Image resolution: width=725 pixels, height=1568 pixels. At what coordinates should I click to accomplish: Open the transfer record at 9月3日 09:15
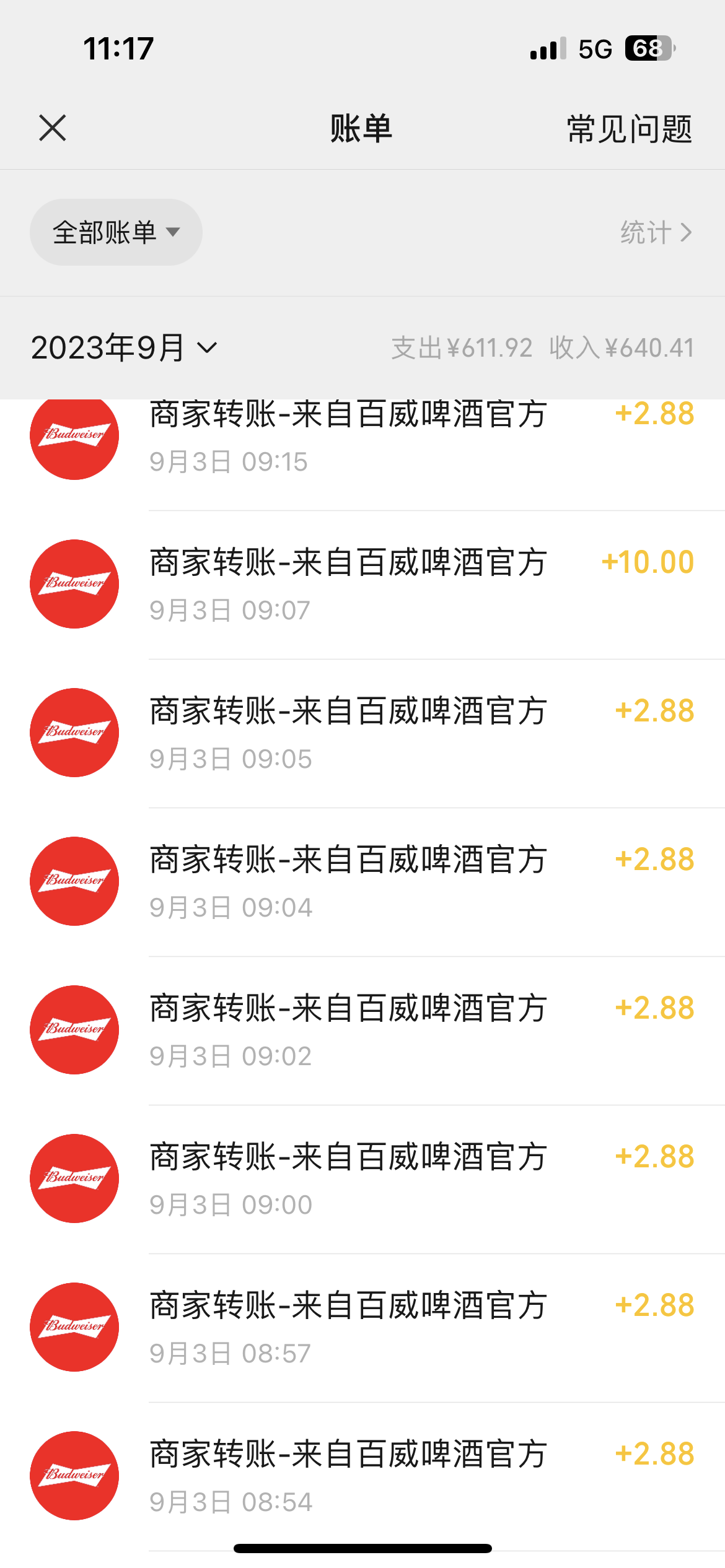[x=362, y=455]
